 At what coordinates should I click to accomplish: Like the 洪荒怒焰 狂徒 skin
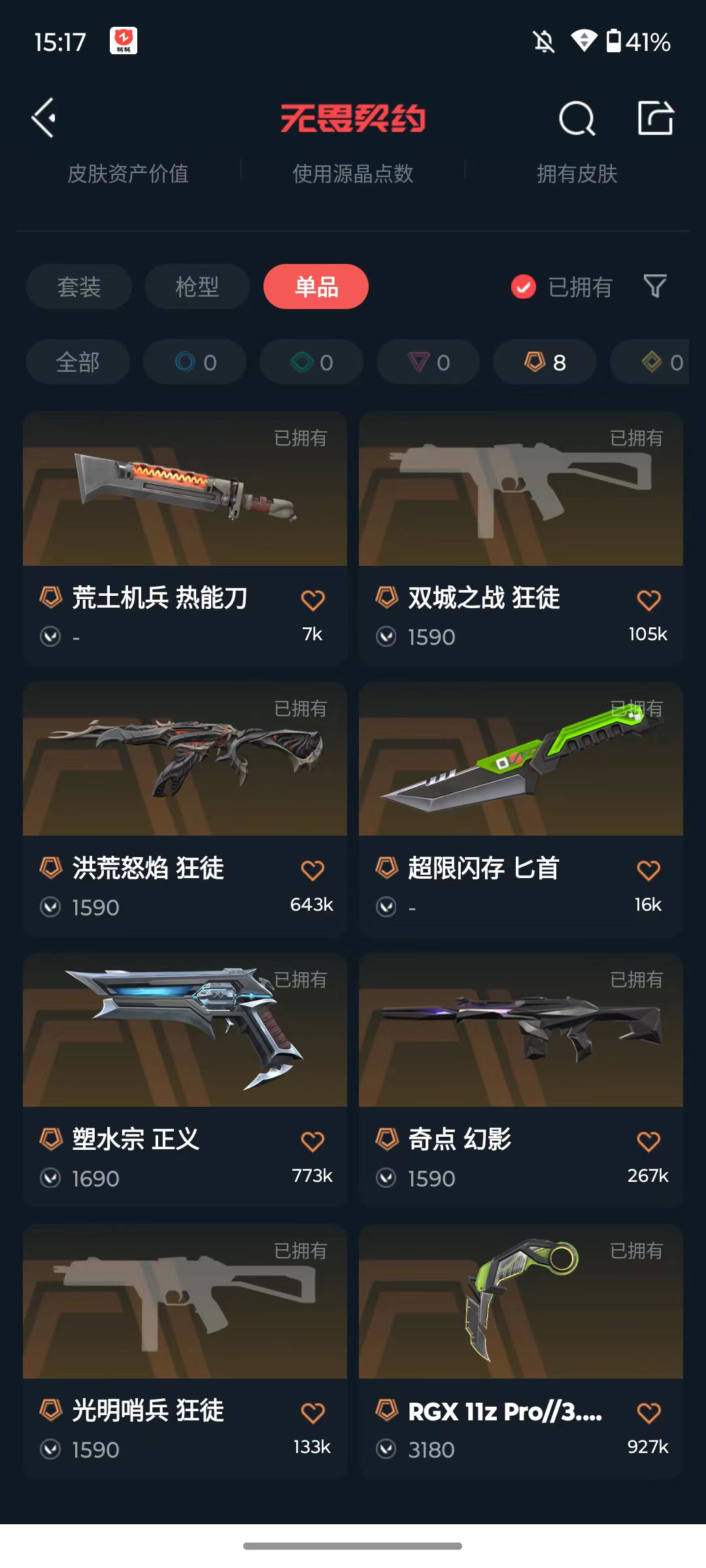click(x=312, y=870)
